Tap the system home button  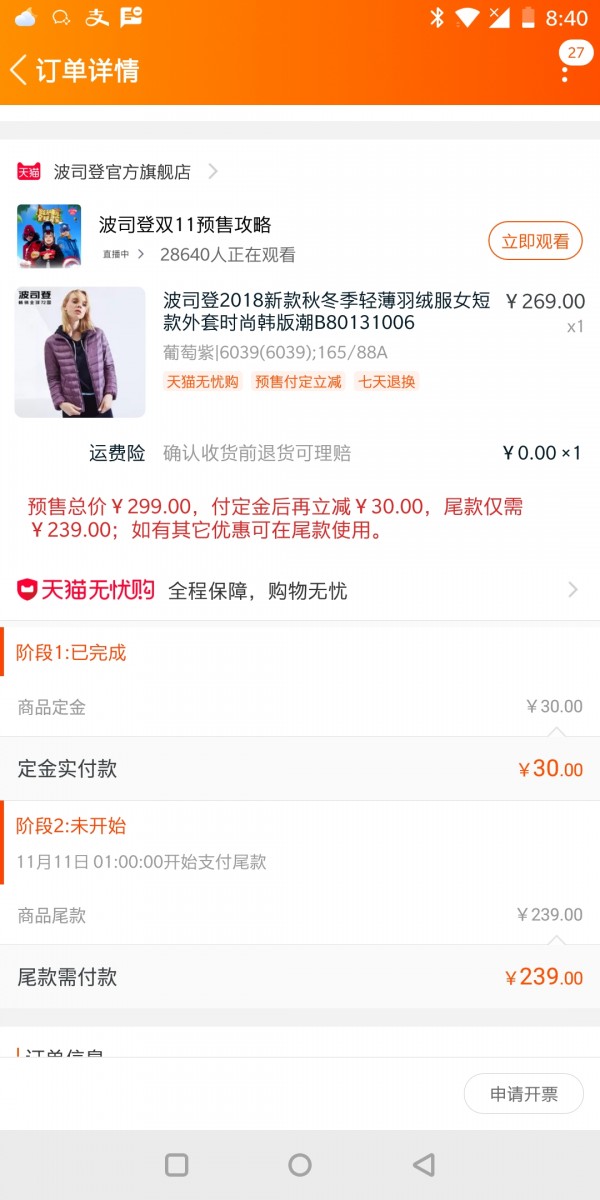pyautogui.click(x=299, y=1165)
